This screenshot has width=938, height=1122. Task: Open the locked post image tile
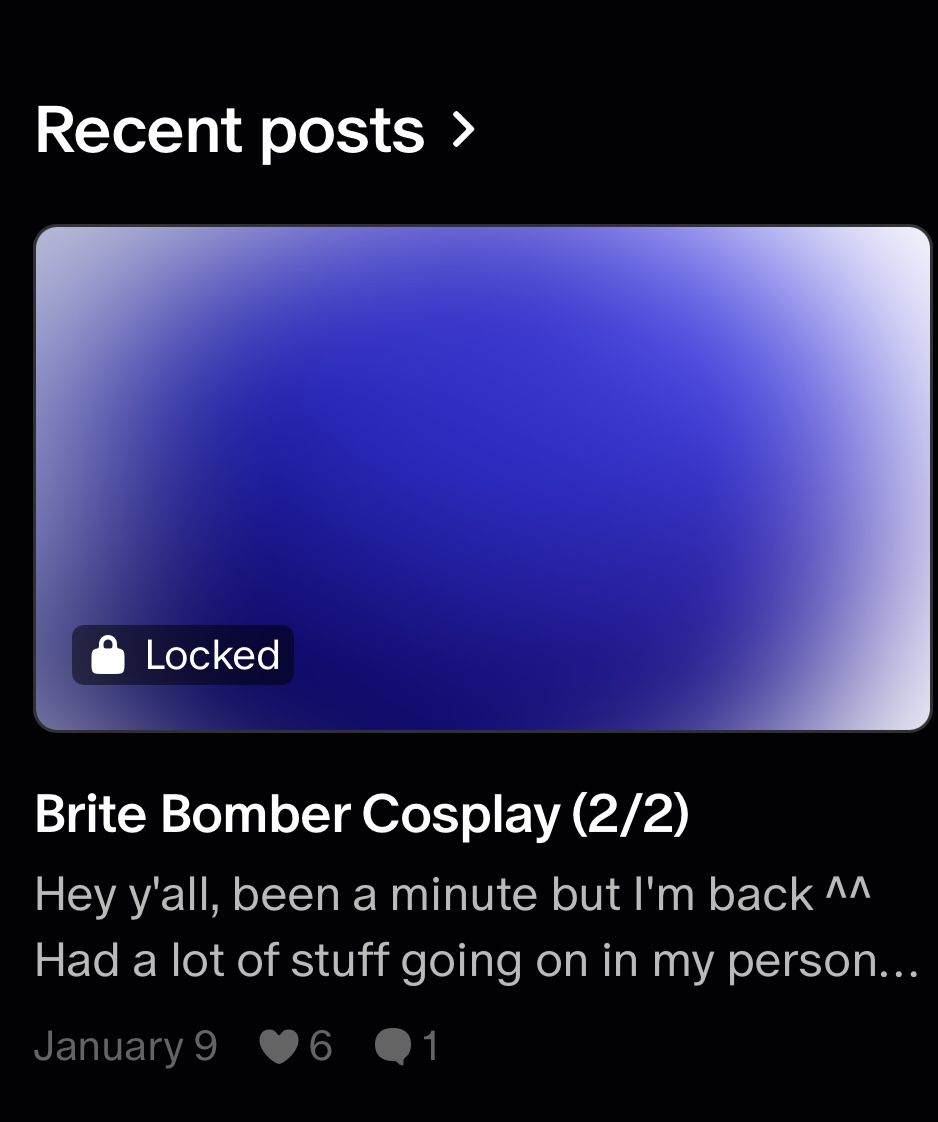pyautogui.click(x=483, y=478)
